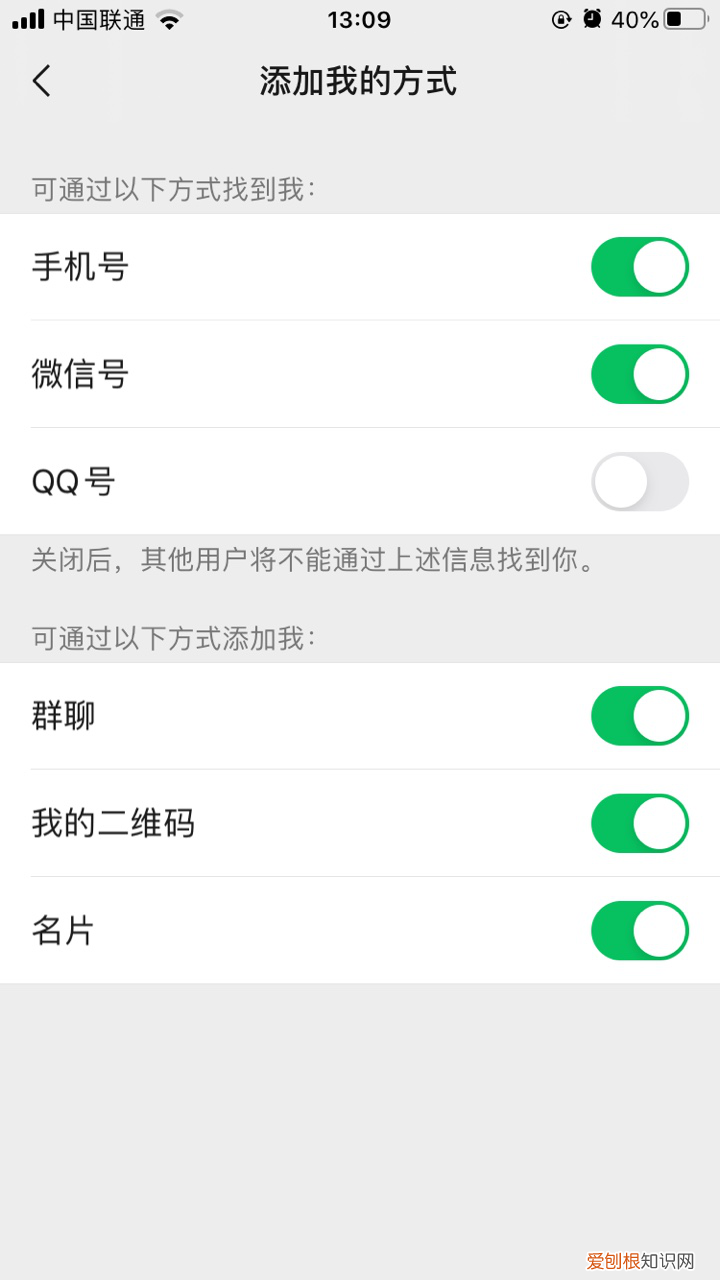This screenshot has height=1280, width=720.
Task: Disable the 我的二维码 toggle
Action: [639, 823]
